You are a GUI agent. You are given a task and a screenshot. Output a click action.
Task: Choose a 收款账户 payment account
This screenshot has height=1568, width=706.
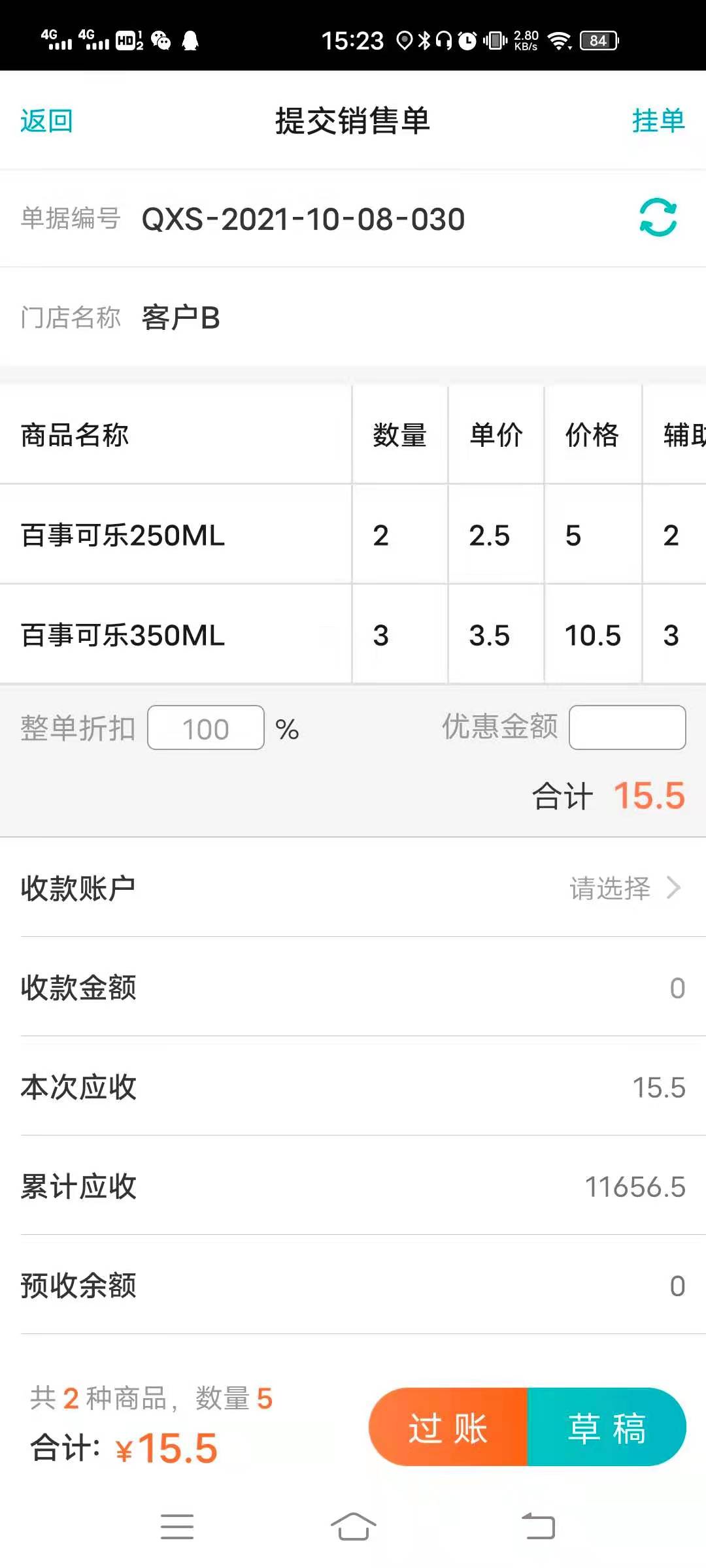point(624,888)
